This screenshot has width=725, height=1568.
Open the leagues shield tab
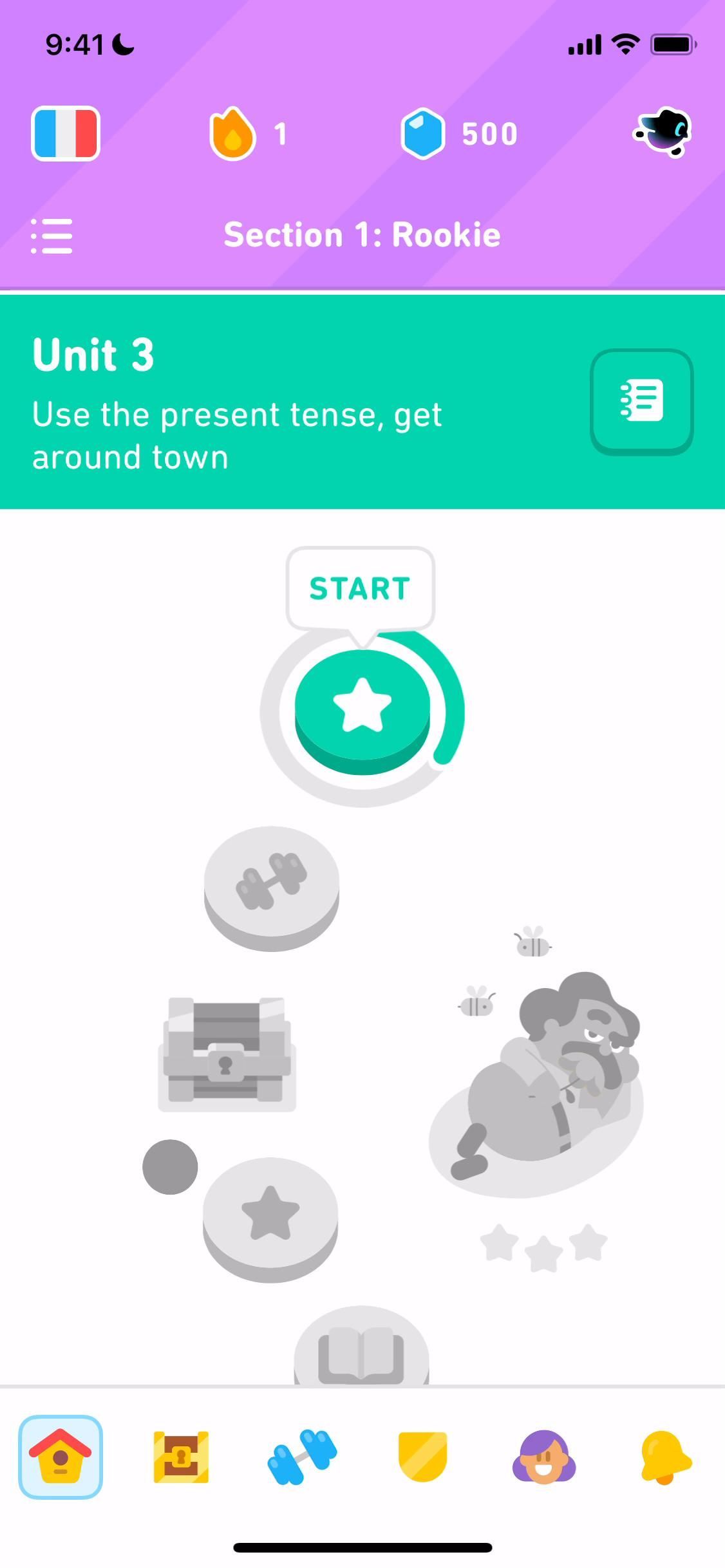coord(422,1457)
